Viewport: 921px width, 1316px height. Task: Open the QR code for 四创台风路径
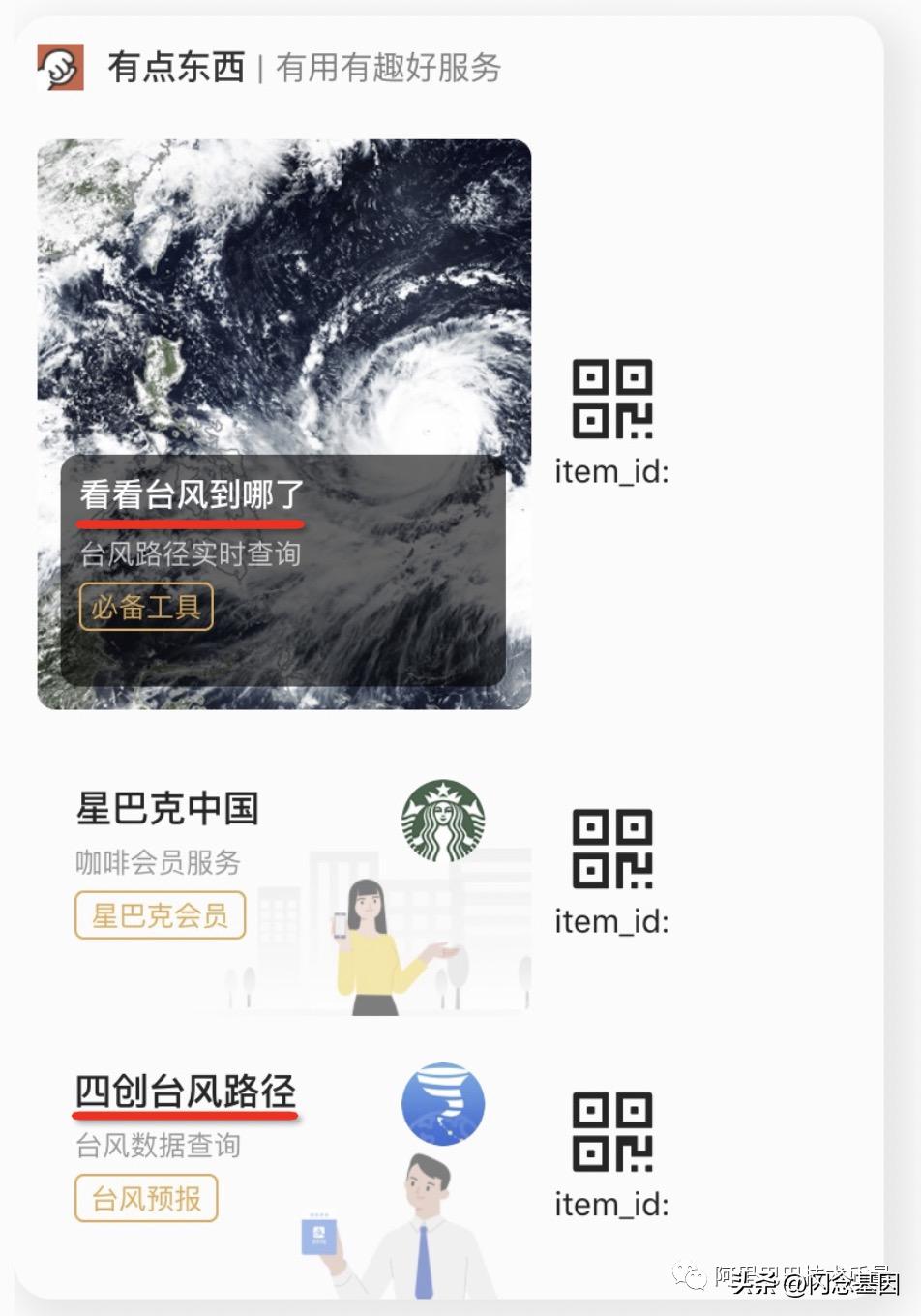click(x=611, y=1131)
